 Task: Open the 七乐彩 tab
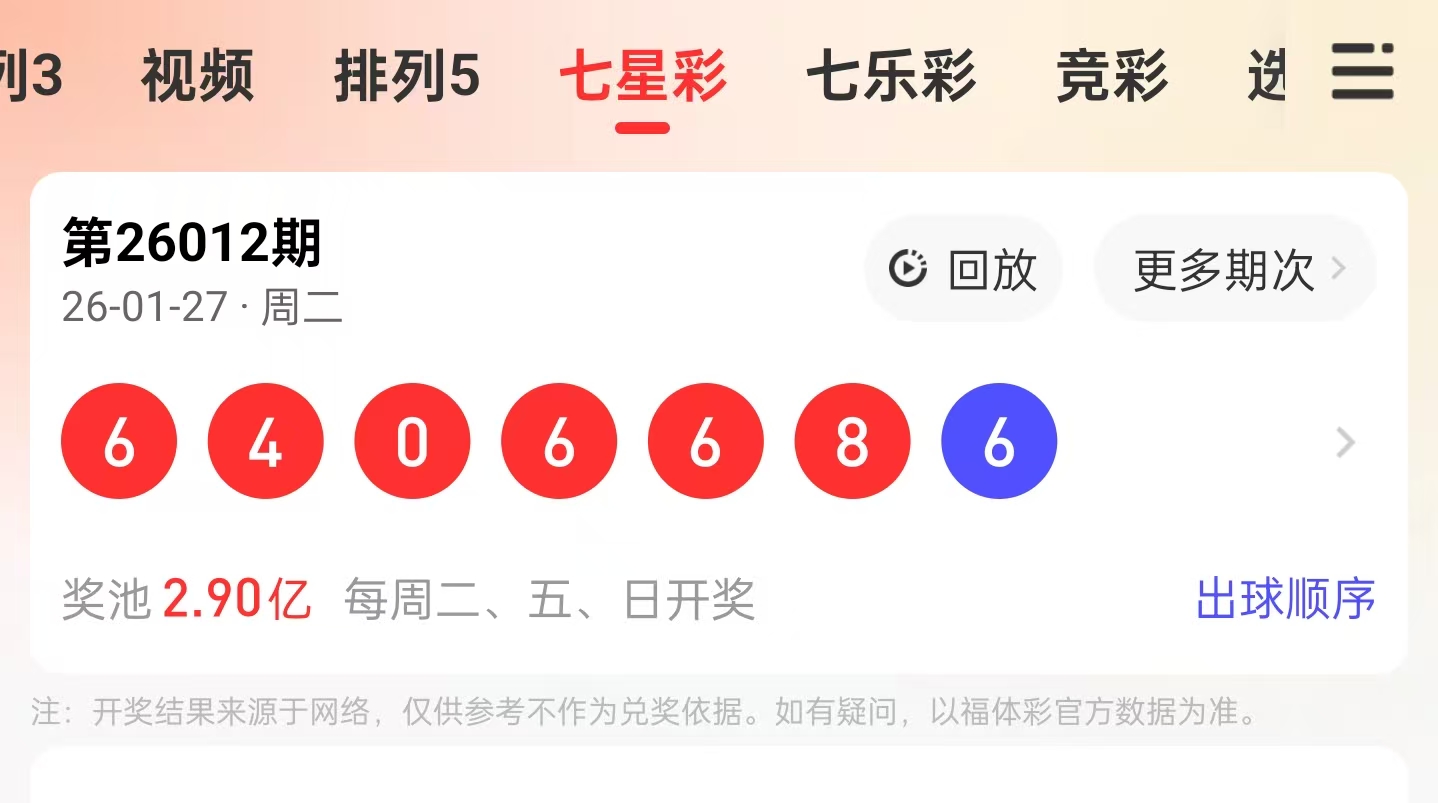coord(890,77)
